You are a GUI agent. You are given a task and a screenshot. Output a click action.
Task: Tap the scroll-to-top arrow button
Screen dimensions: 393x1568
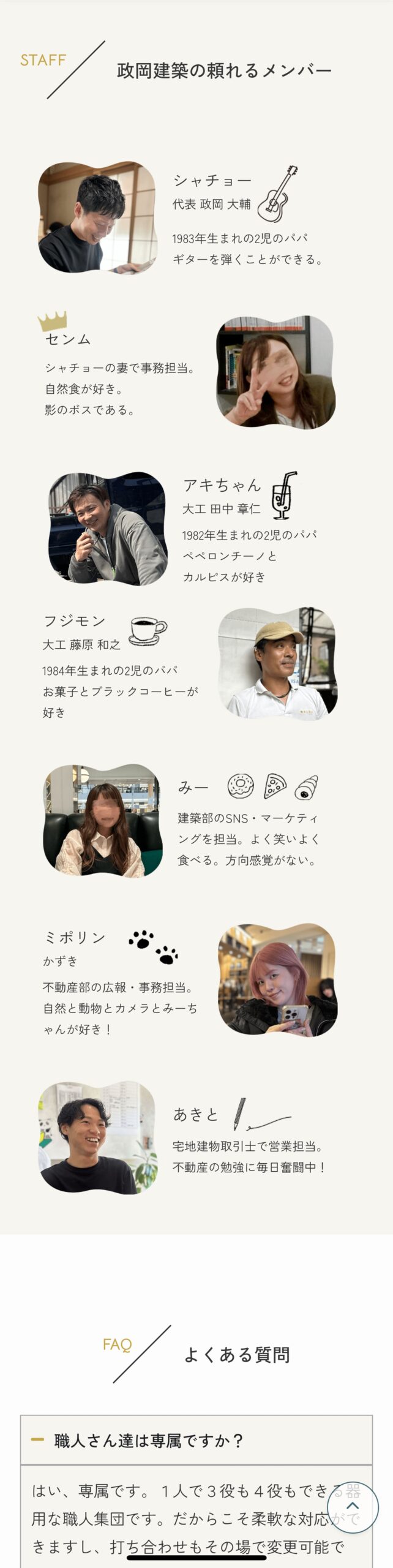coord(353,1507)
